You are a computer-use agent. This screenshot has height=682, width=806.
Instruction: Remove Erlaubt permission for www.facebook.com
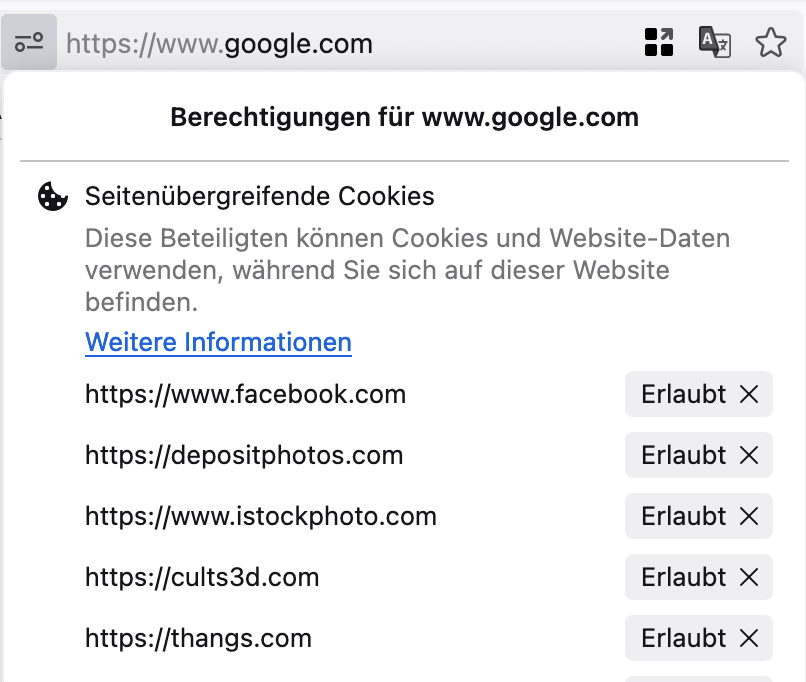tap(749, 394)
